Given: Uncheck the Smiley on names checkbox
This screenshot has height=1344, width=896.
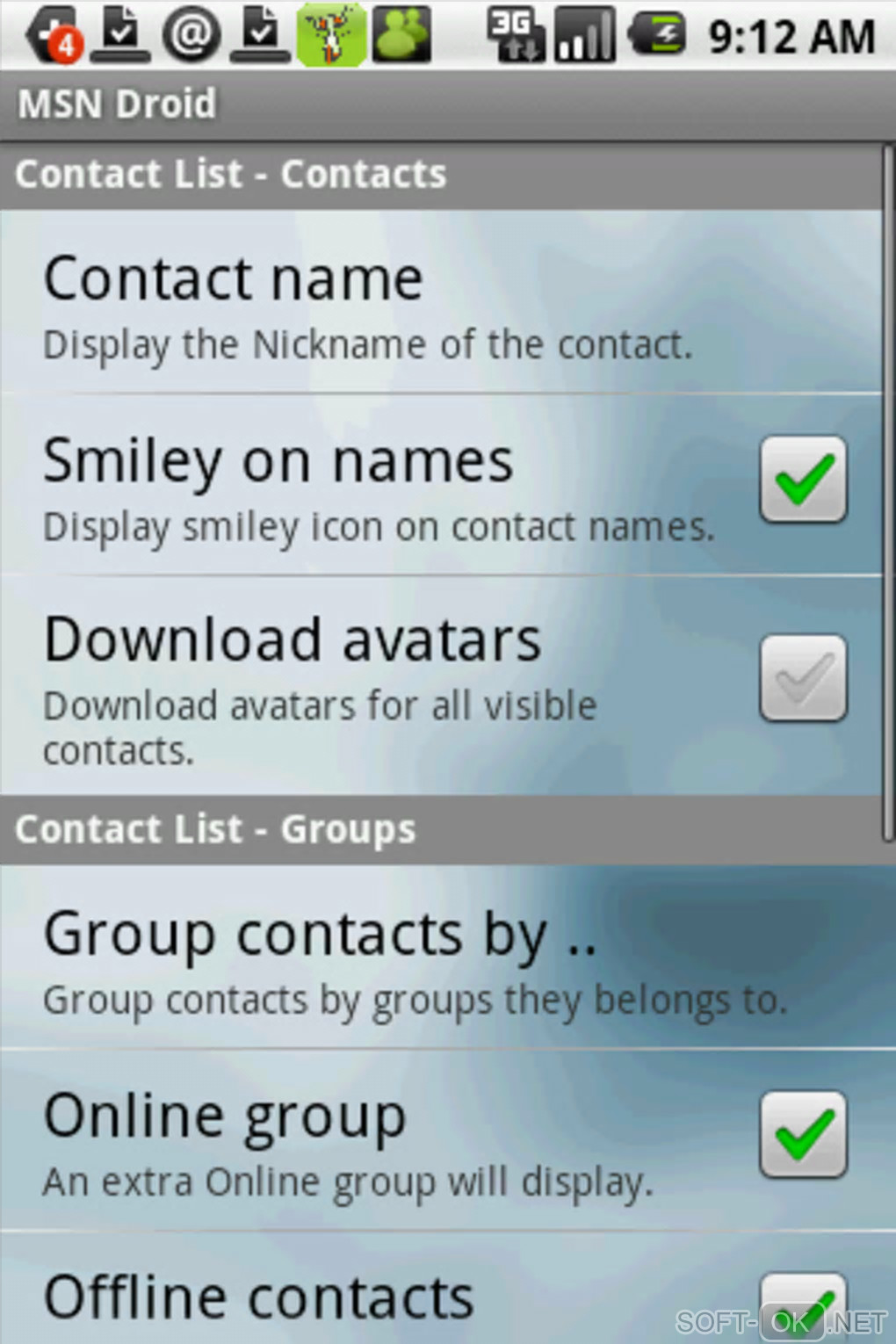Looking at the screenshot, I should click(x=803, y=480).
